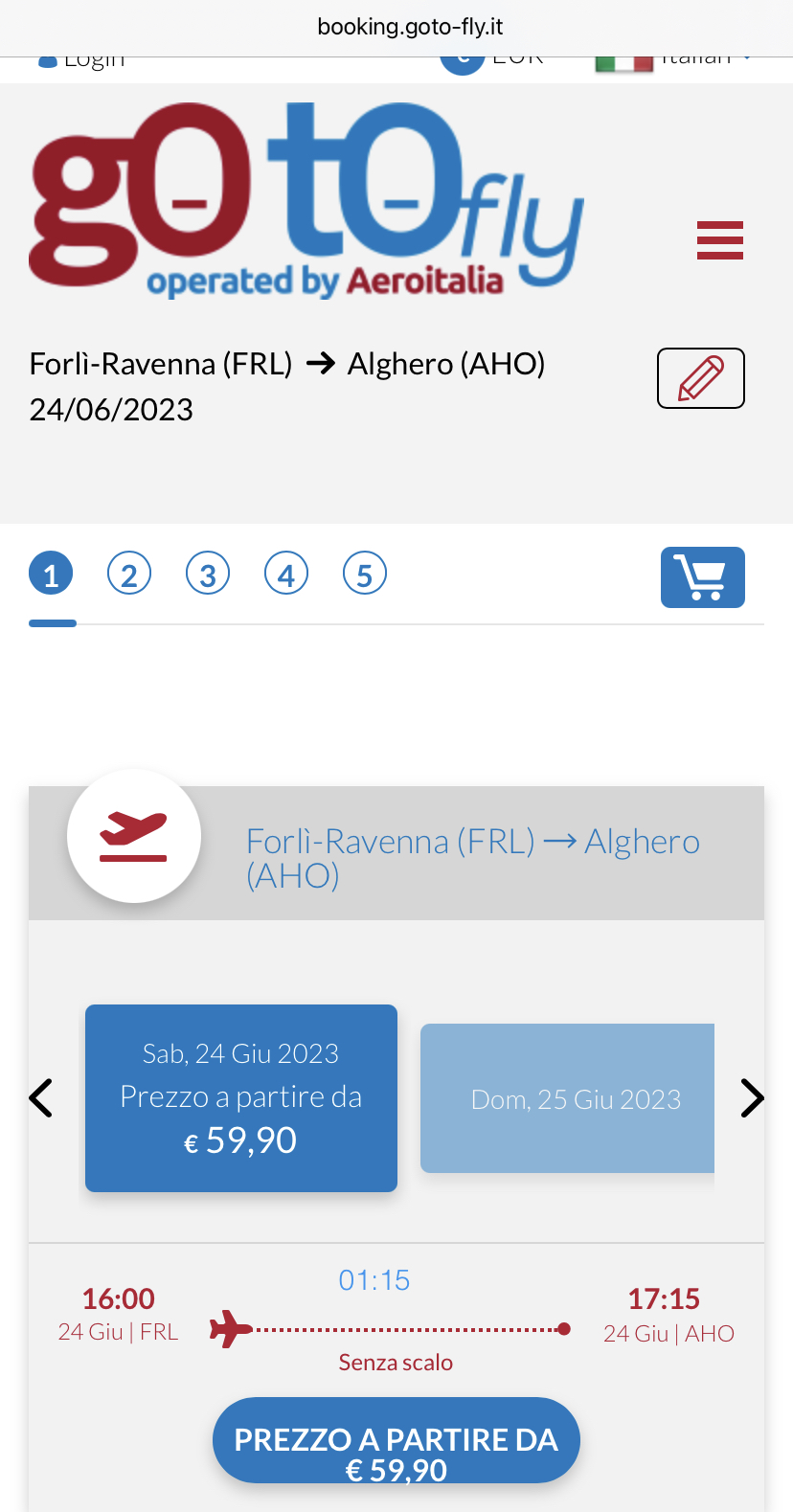Edit the flight search with pencil icon
Image resolution: width=793 pixels, height=1512 pixels.
(x=701, y=378)
